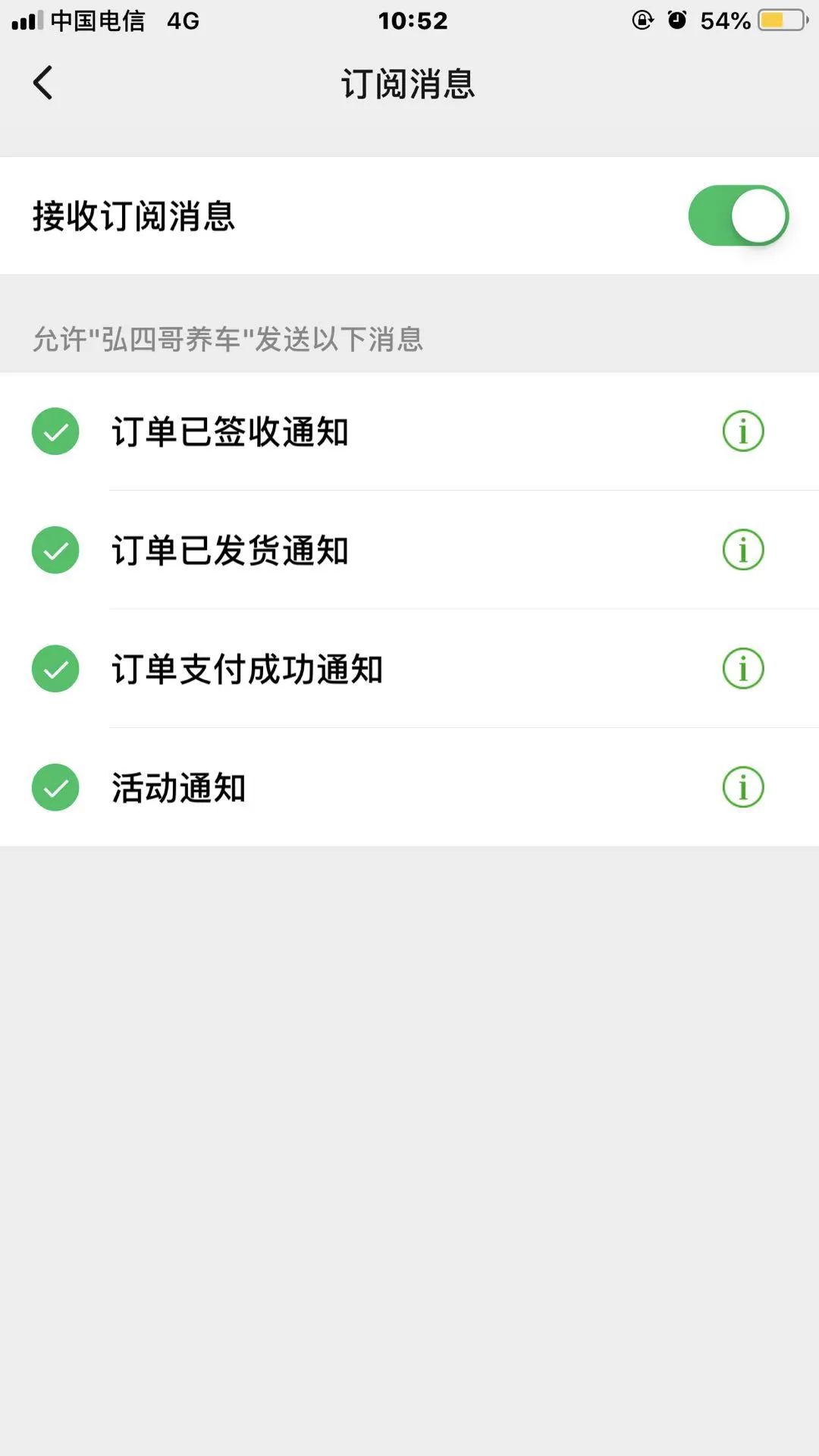Open the info icon for 订单已签收通知
This screenshot has width=819, height=1456.
[743, 431]
